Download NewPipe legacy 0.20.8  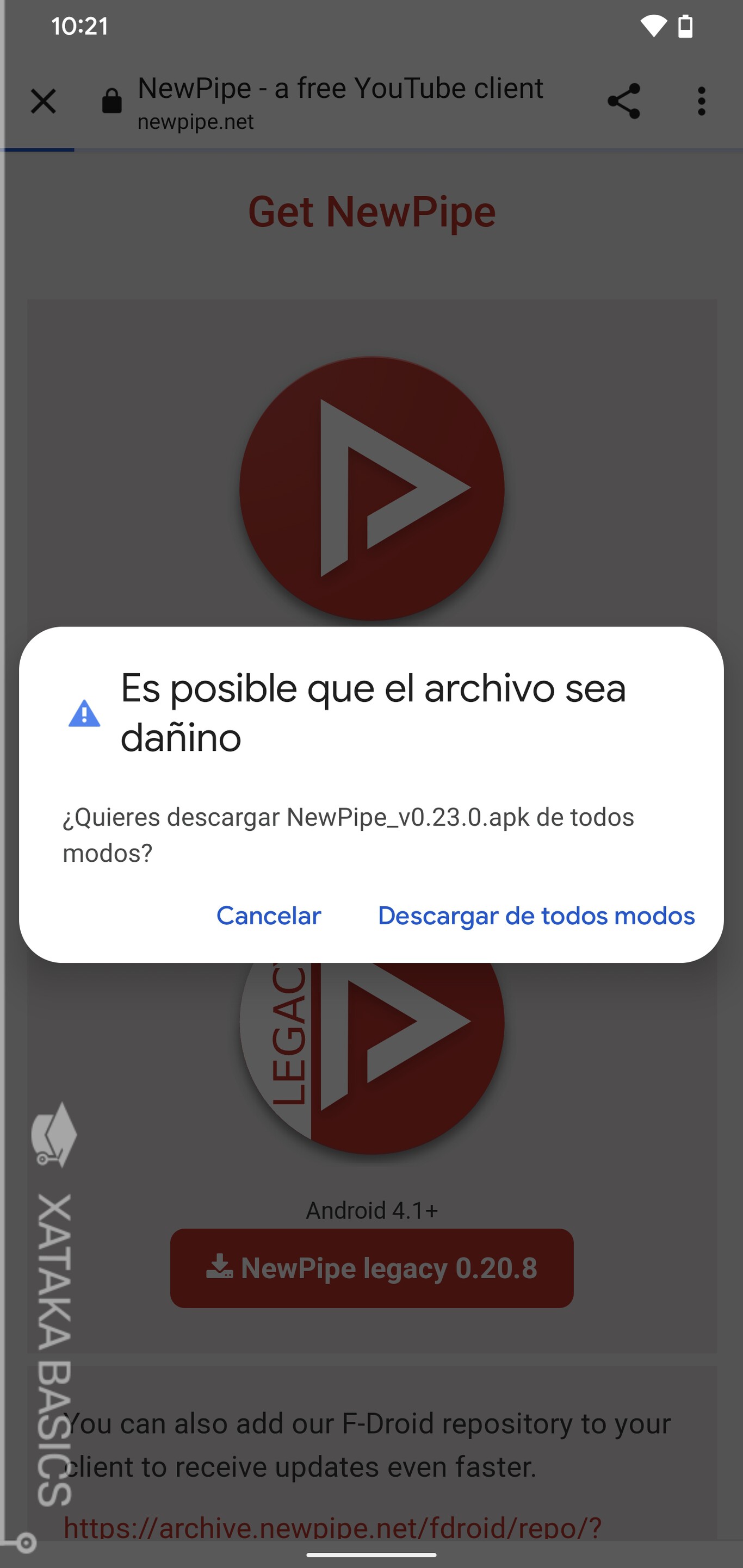(x=371, y=1268)
